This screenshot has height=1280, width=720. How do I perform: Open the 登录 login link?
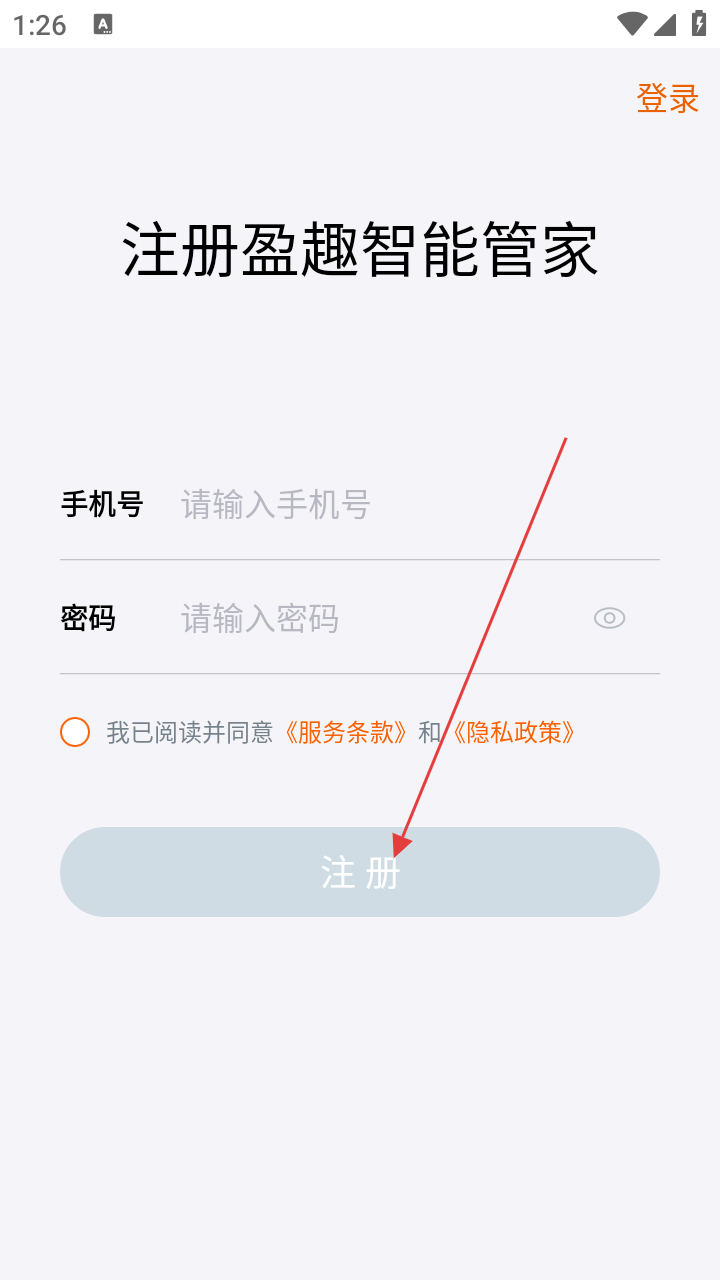click(x=667, y=98)
